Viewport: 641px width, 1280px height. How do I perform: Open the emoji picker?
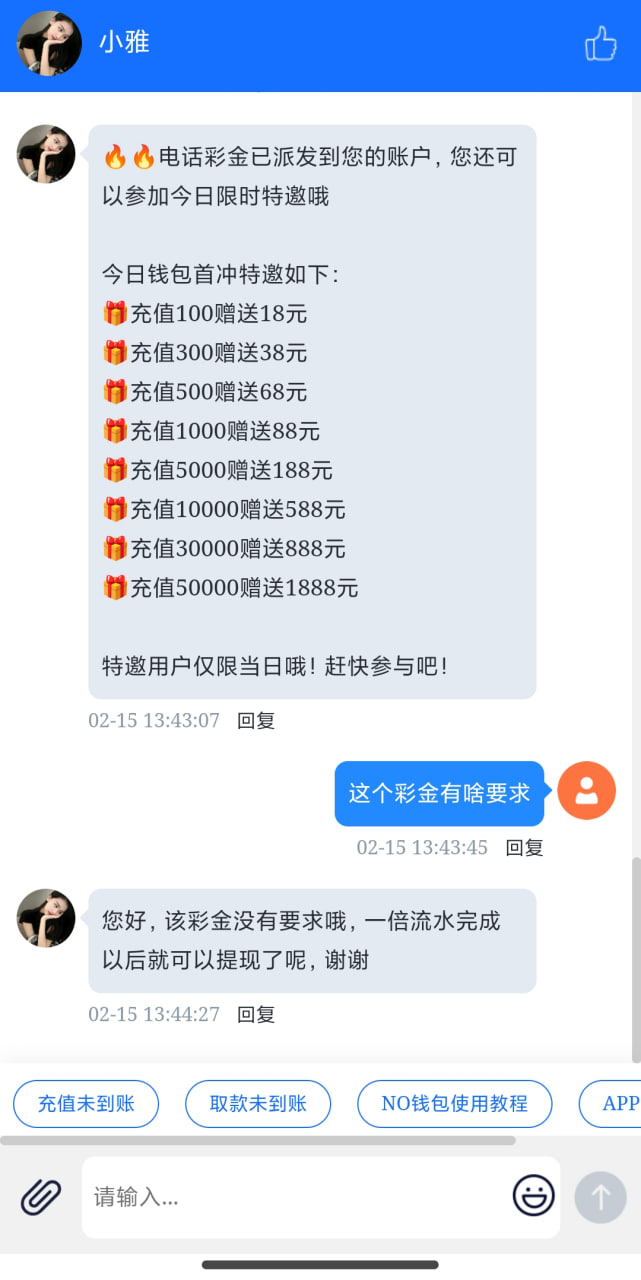click(533, 1195)
